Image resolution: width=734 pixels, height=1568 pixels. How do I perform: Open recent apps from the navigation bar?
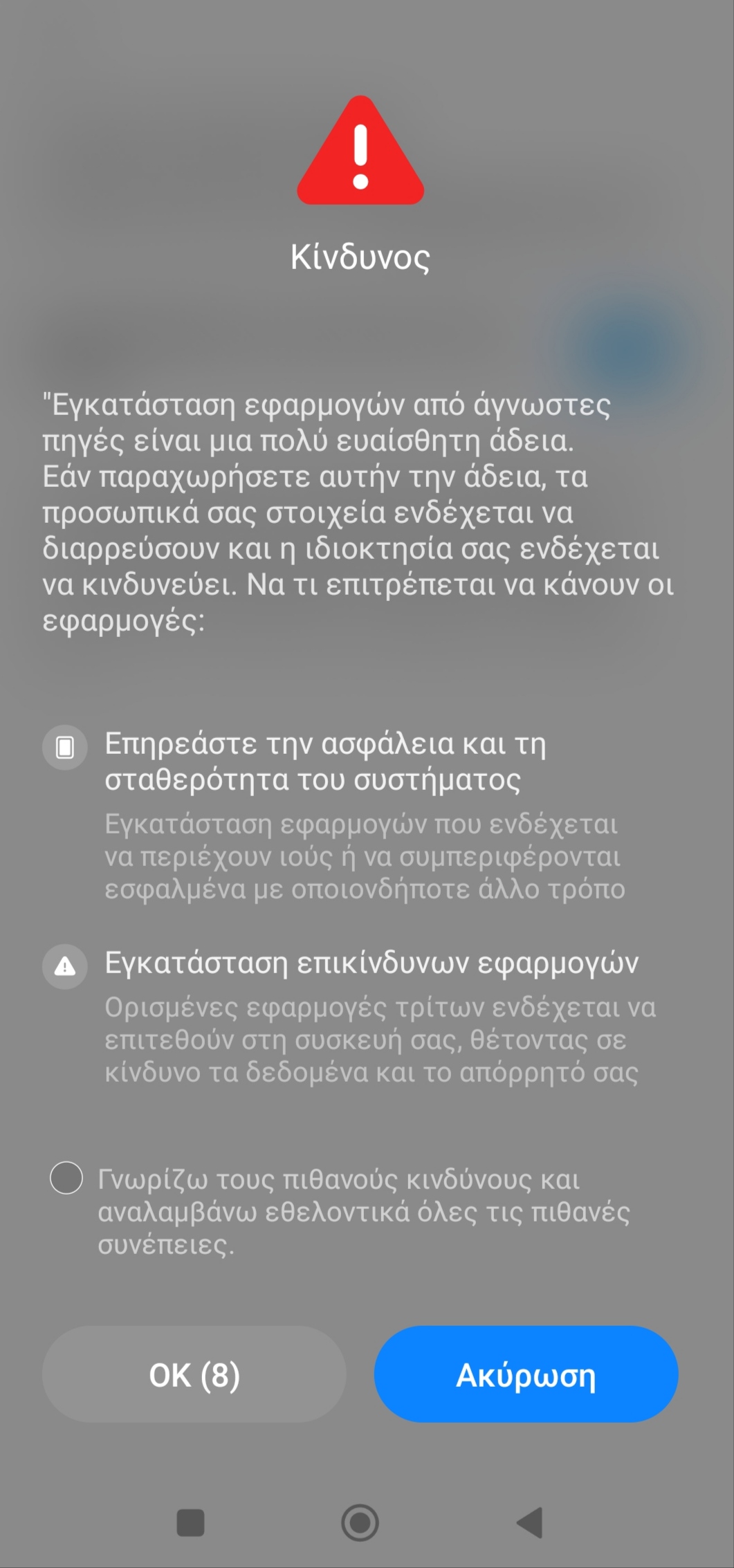(x=190, y=1523)
